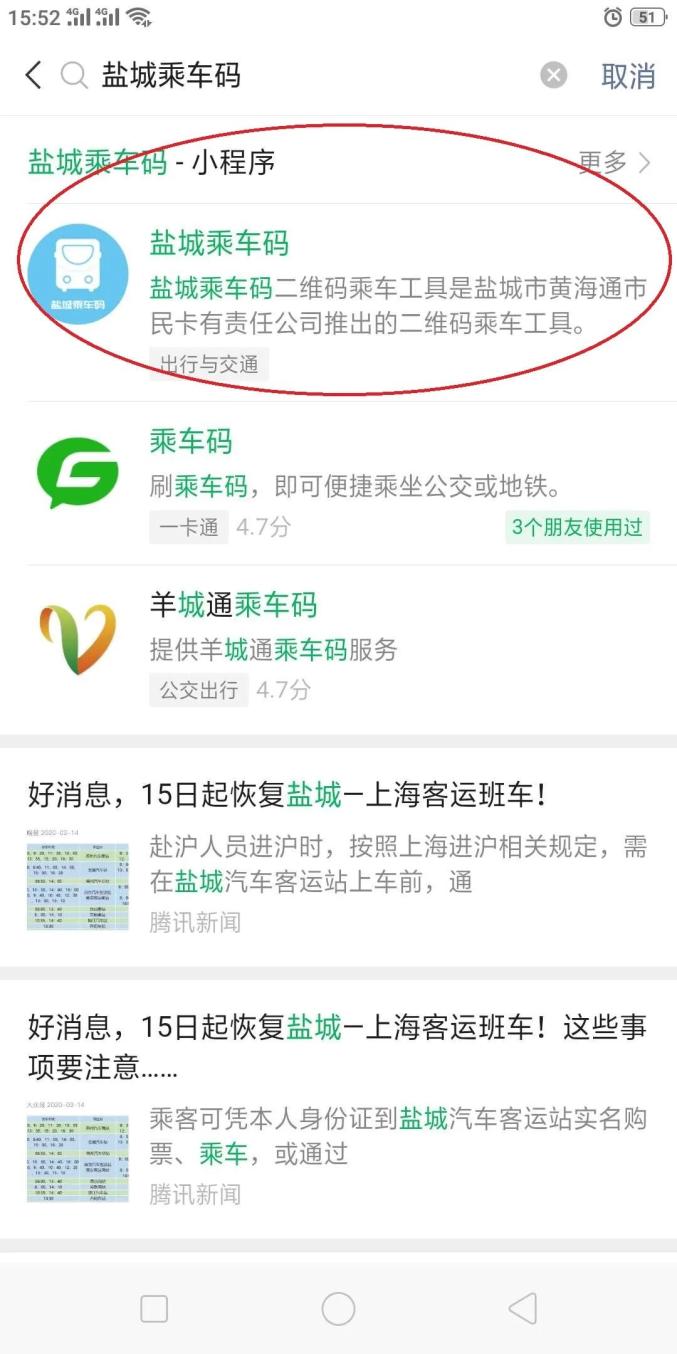Read the article ending with 这些事项要注意
The image size is (677, 1354).
coord(338,1100)
